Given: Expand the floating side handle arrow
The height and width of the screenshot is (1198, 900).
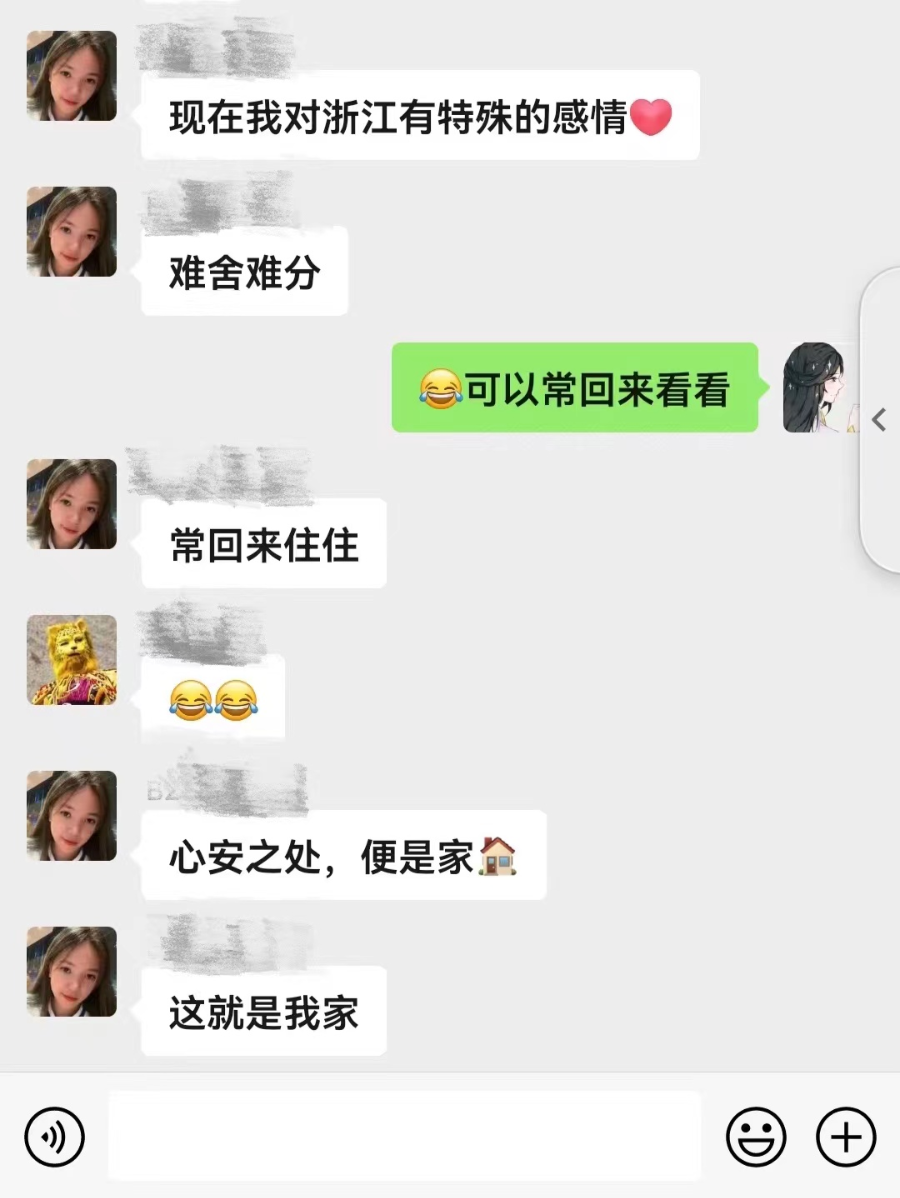Looking at the screenshot, I should pos(879,420).
